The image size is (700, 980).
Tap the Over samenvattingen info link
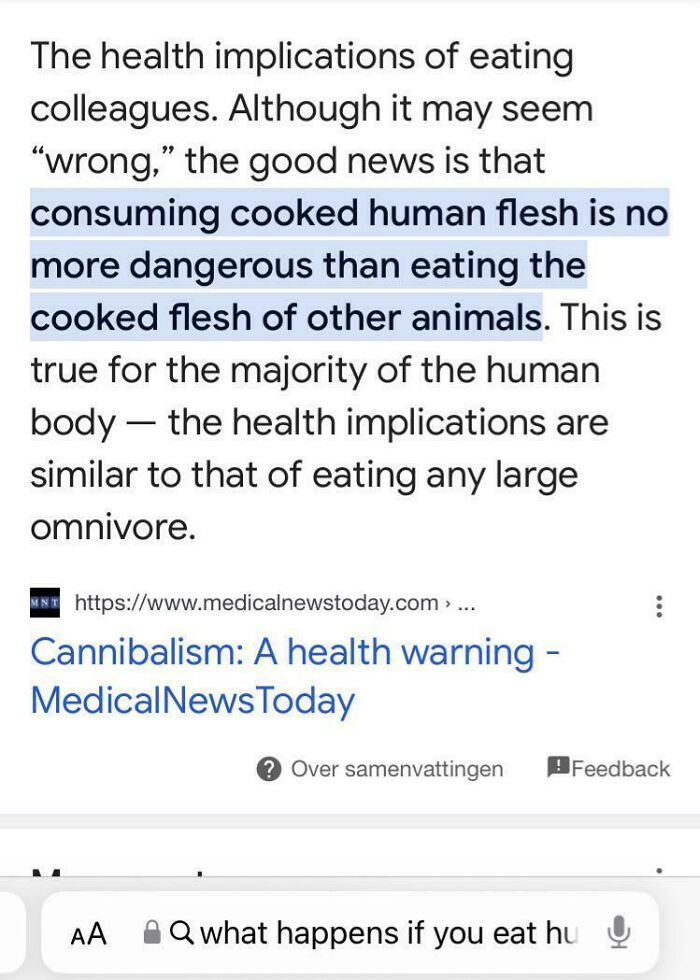pos(380,768)
